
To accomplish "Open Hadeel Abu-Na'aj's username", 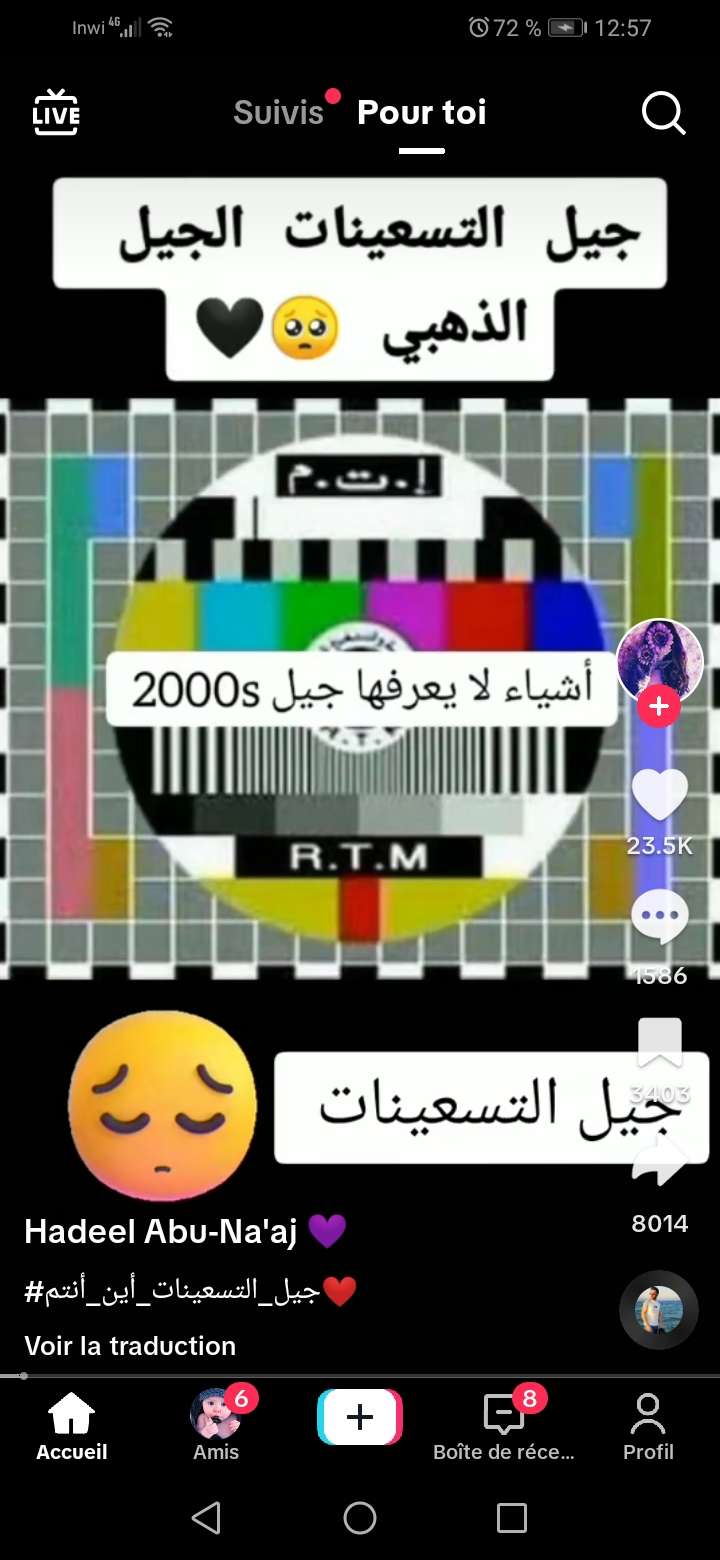I will pos(160,1231).
